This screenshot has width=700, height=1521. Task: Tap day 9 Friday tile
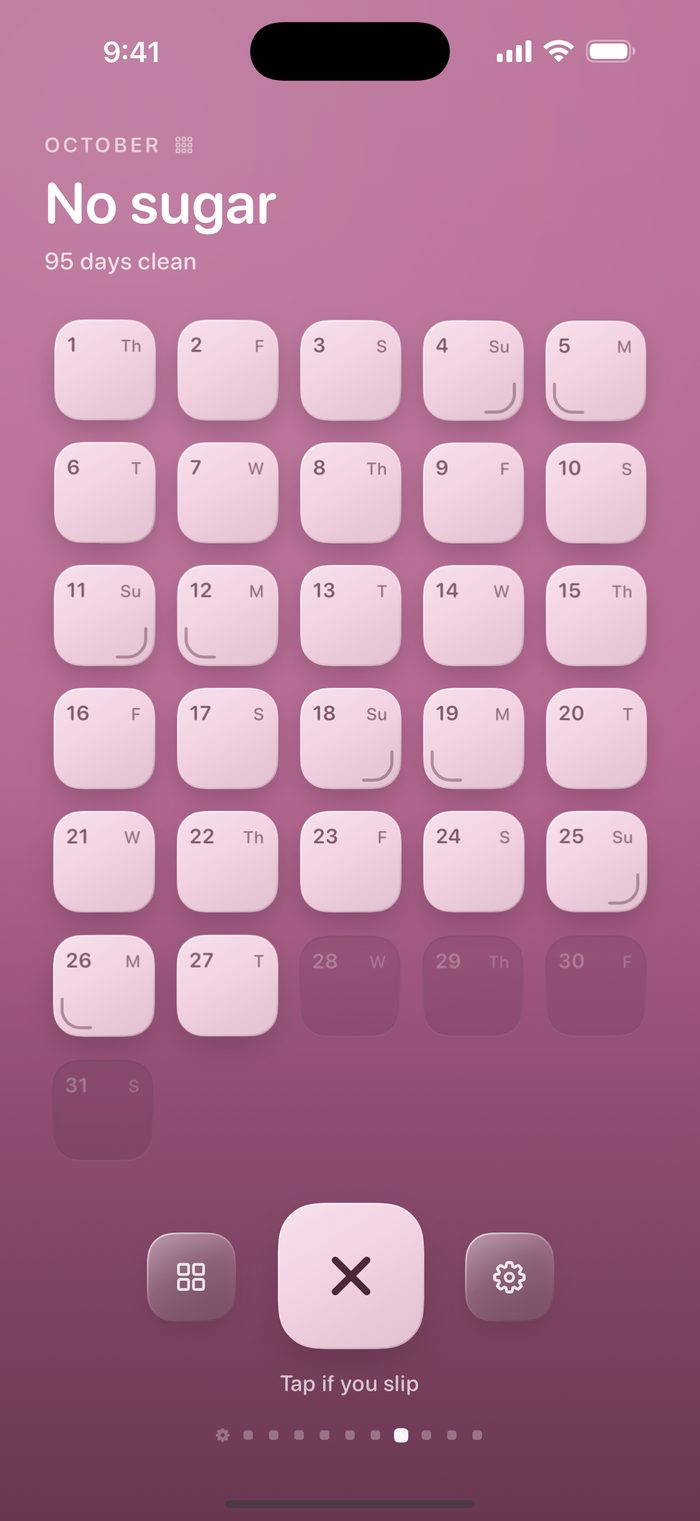pyautogui.click(x=473, y=493)
